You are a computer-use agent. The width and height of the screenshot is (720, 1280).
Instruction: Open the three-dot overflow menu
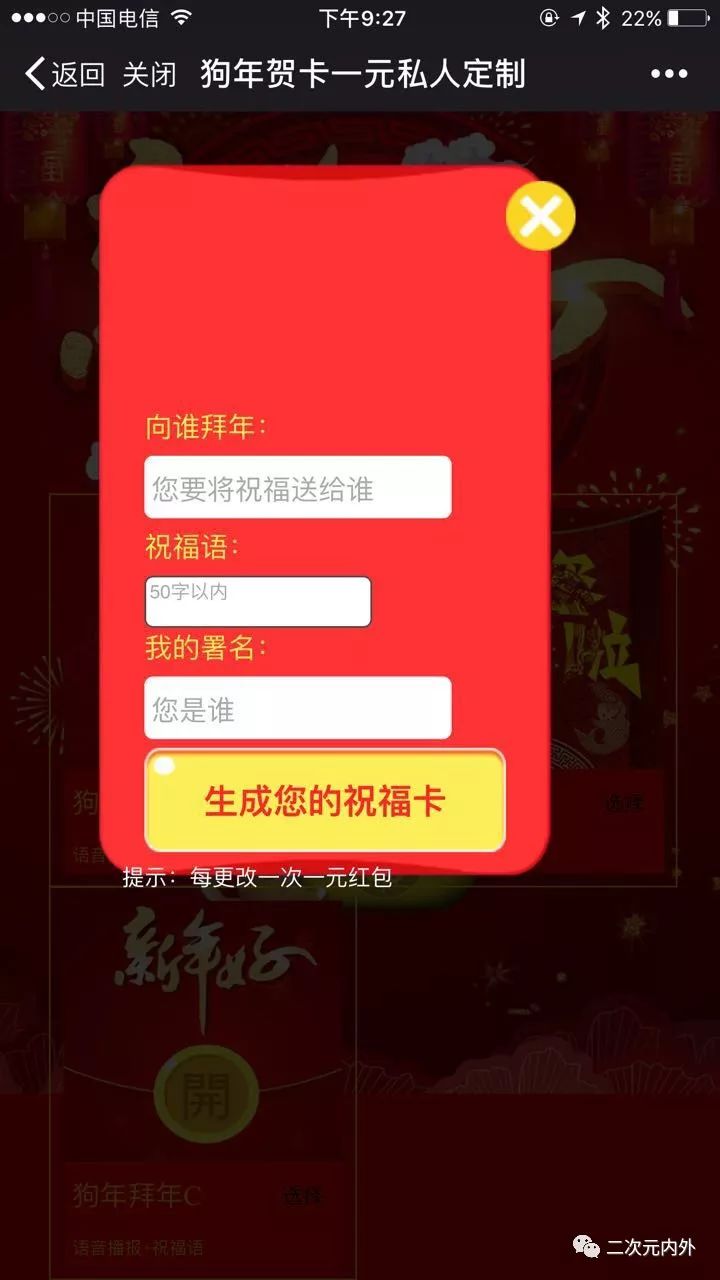click(x=669, y=74)
